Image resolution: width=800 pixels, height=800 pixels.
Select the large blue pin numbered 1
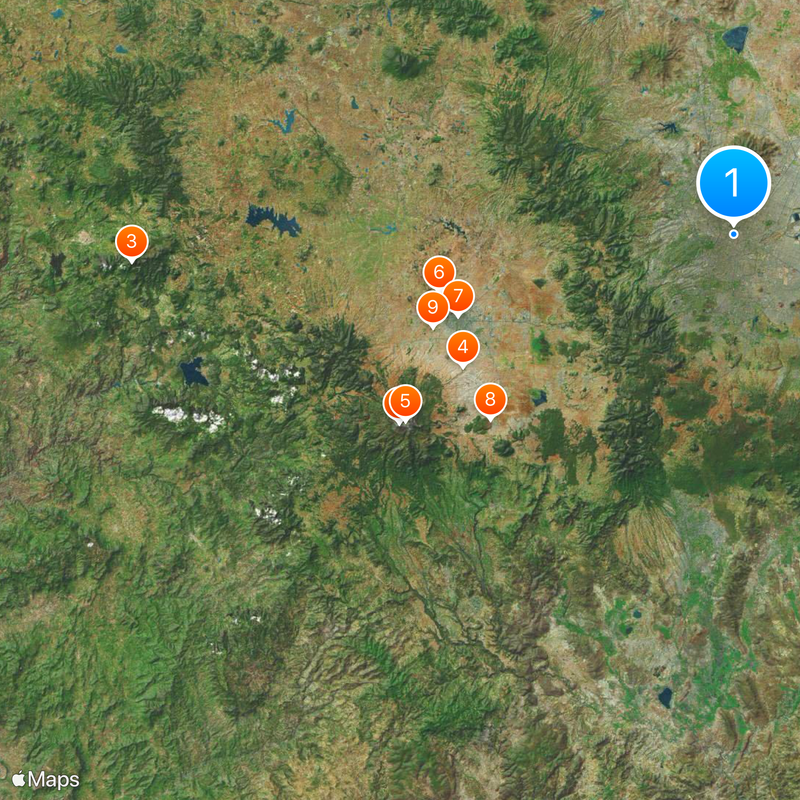click(x=733, y=183)
